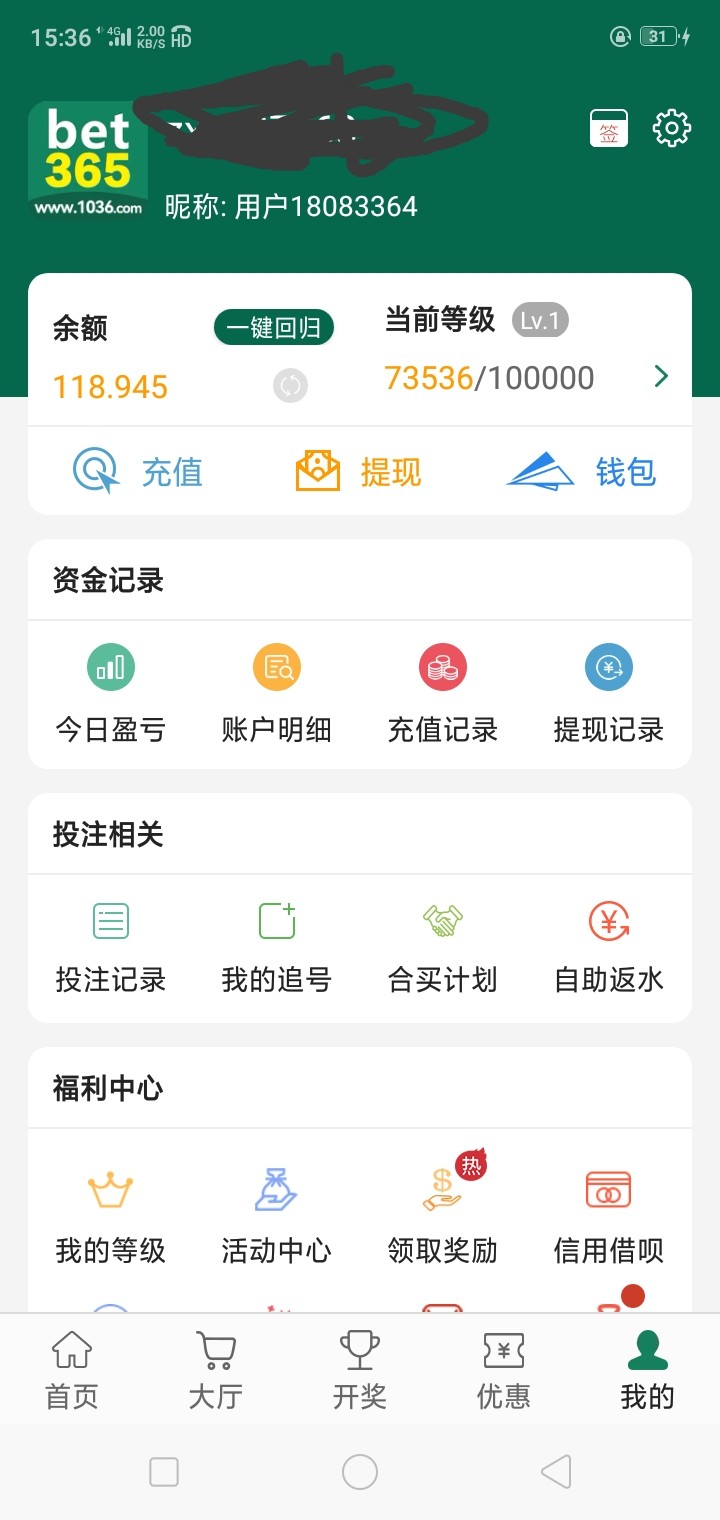Refresh the balance amount
Viewport: 720px width, 1520px height.
point(291,386)
